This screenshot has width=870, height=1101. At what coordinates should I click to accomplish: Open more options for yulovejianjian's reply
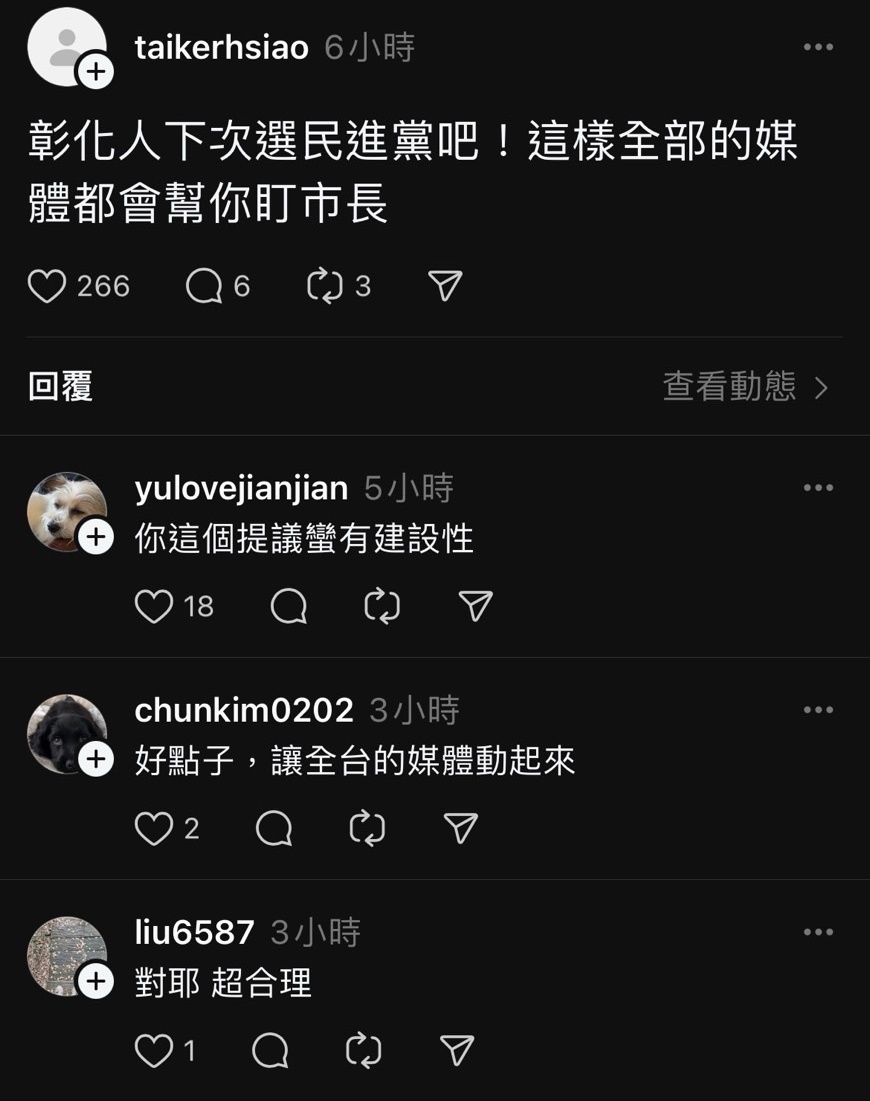coord(818,488)
